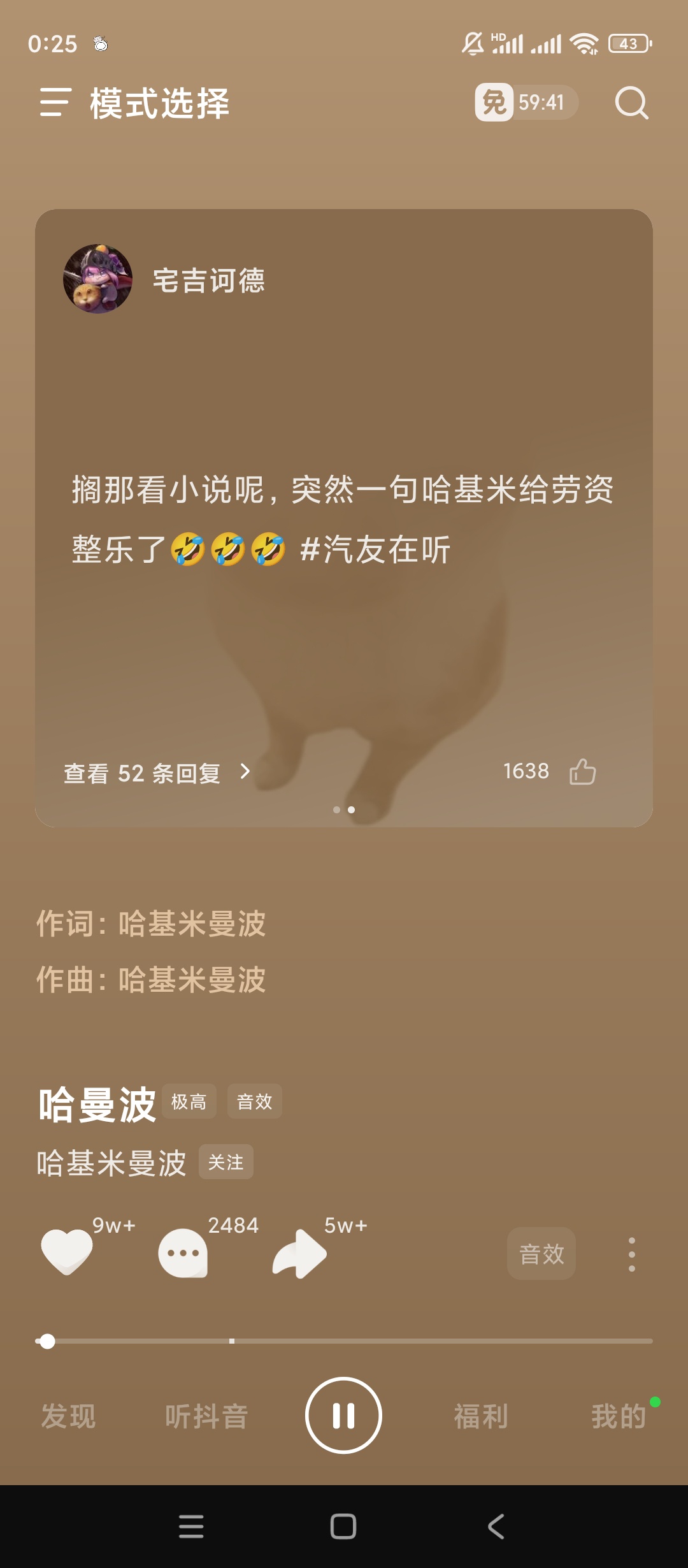
Task: Switch to the 发现 tab
Action: tap(68, 1416)
